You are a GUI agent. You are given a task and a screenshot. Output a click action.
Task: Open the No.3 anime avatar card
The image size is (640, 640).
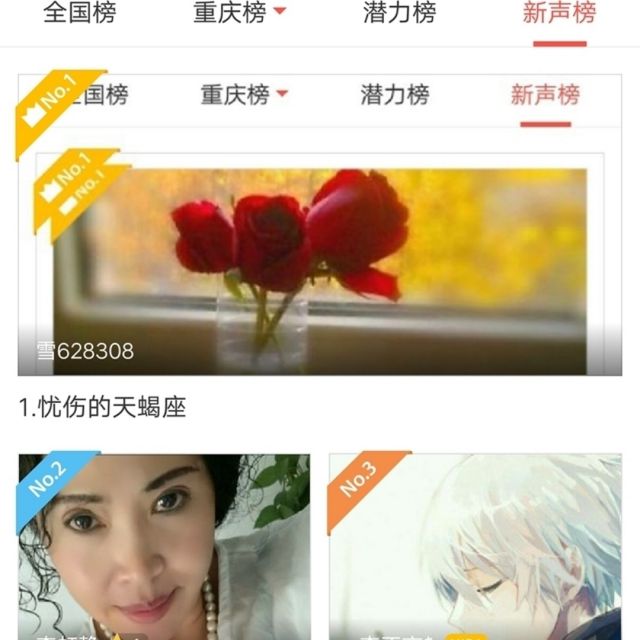tap(476, 547)
